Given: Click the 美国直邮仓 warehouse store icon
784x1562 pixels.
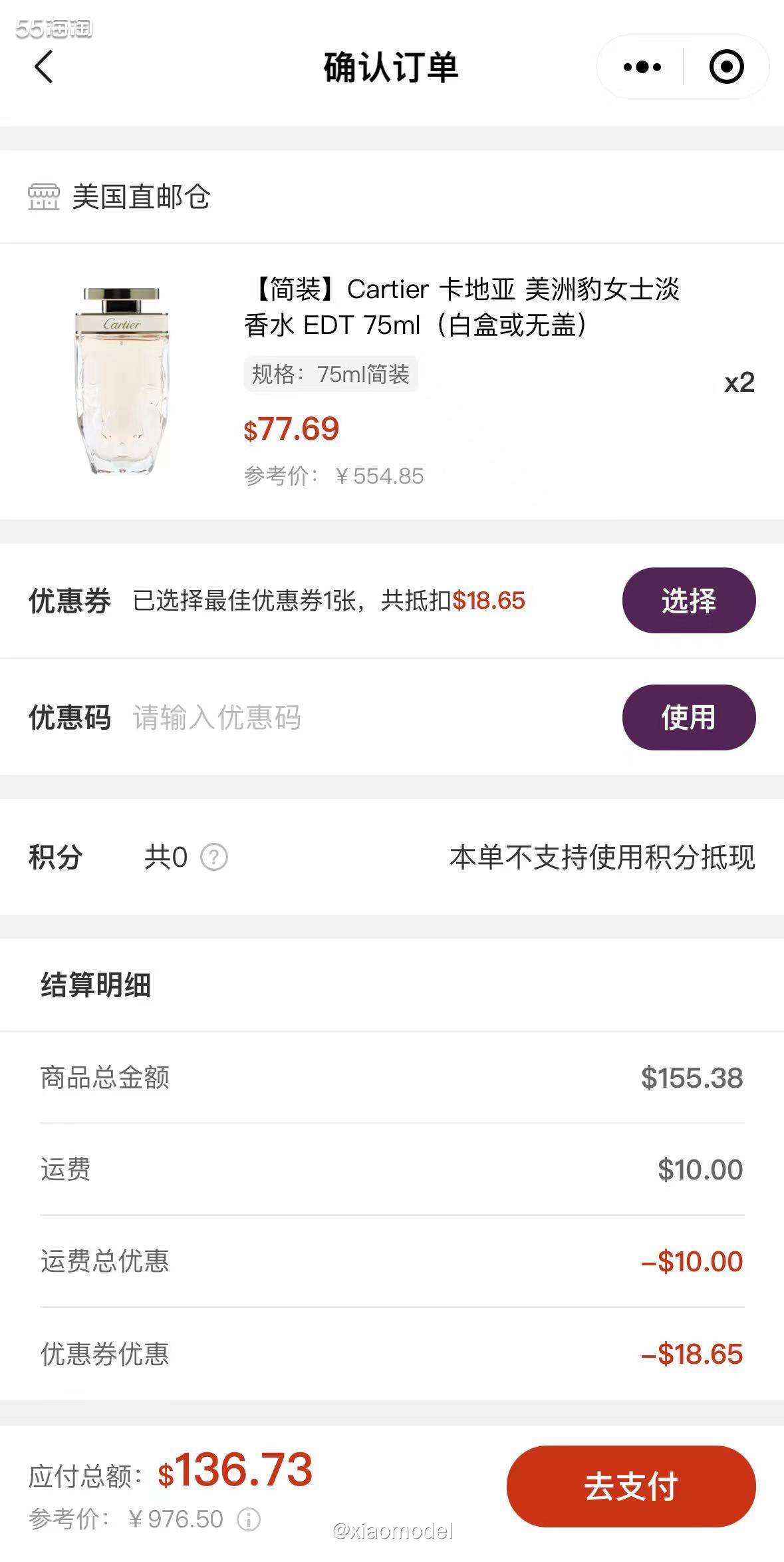Looking at the screenshot, I should coord(41,196).
